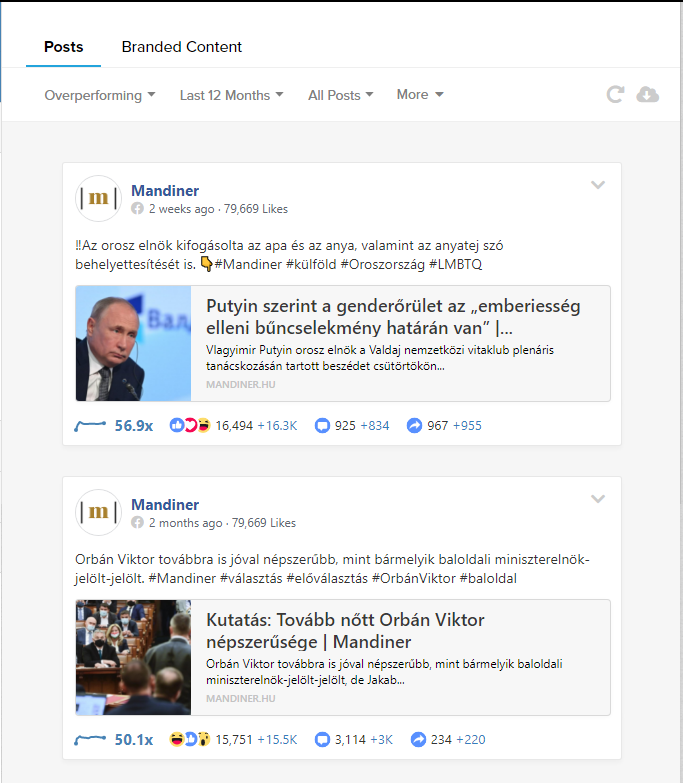Open the Orbán Viktor népszerűsége article link

tap(345, 630)
